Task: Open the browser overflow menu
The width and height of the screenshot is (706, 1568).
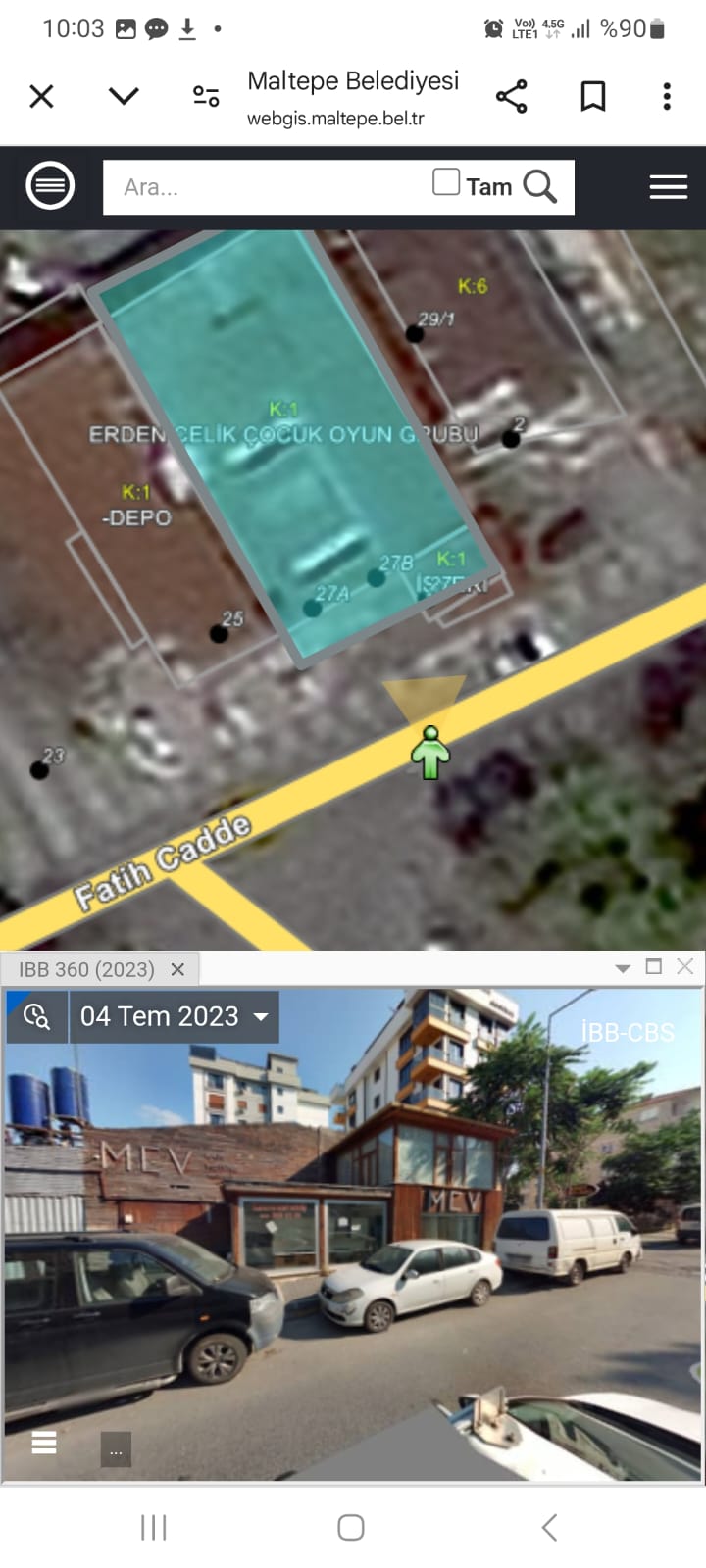Action: [667, 96]
